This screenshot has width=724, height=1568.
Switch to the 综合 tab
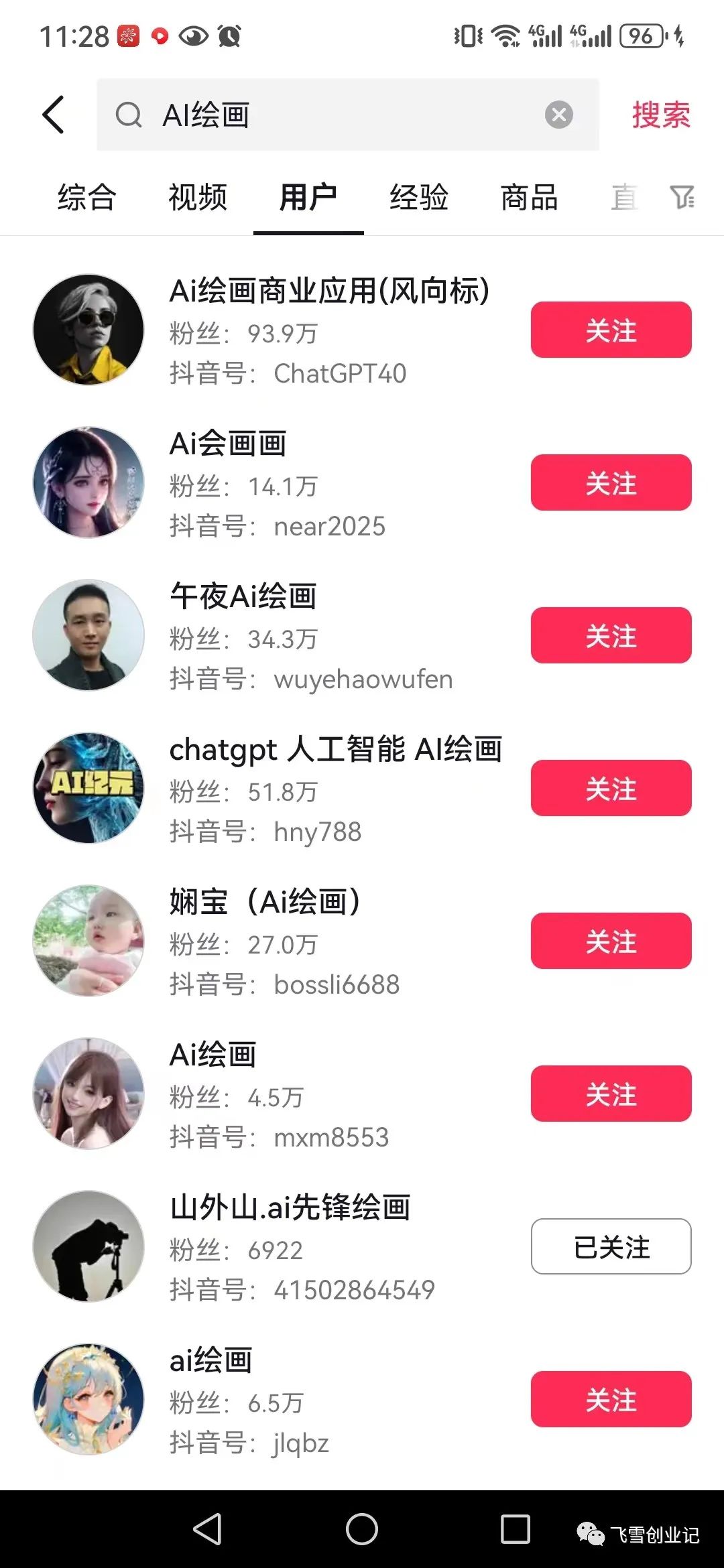point(87,198)
